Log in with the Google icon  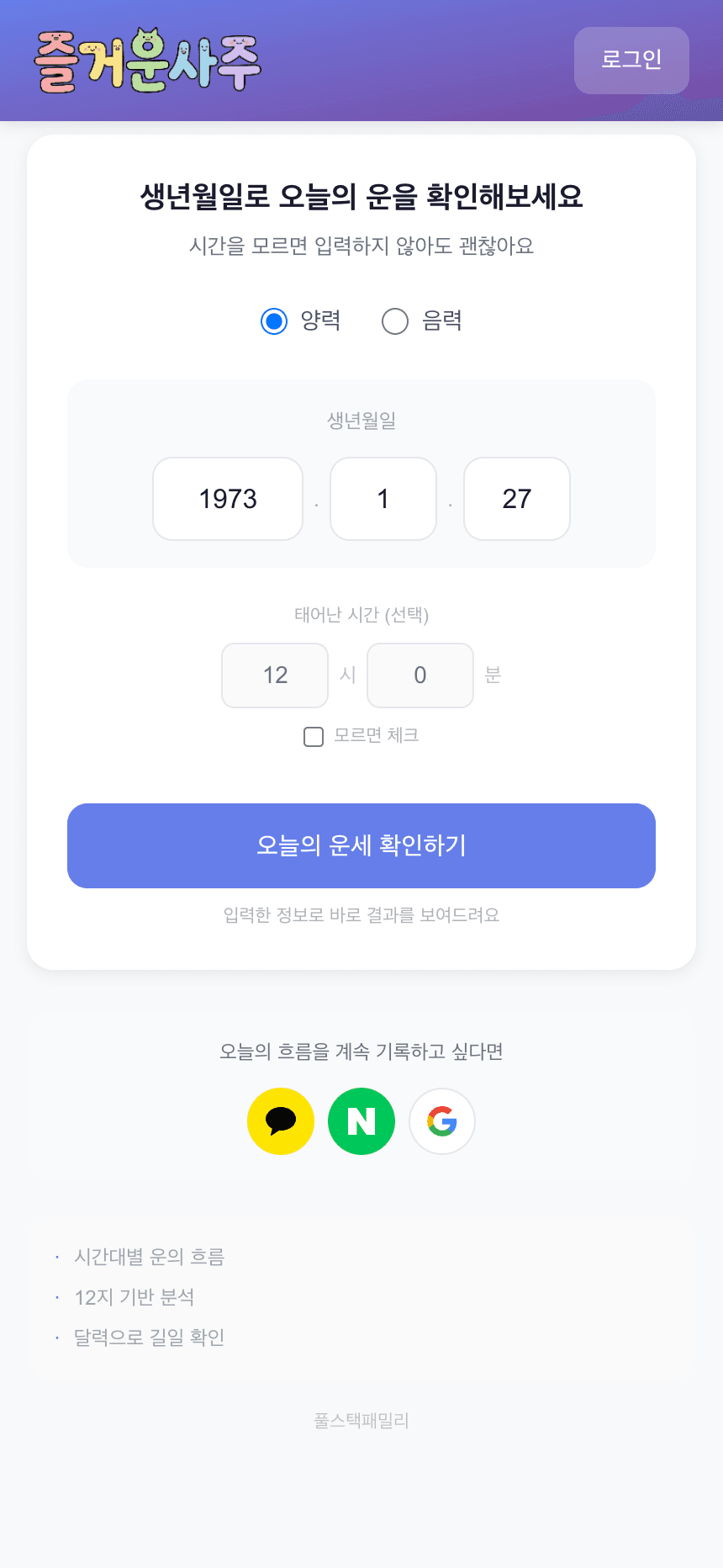[442, 1120]
